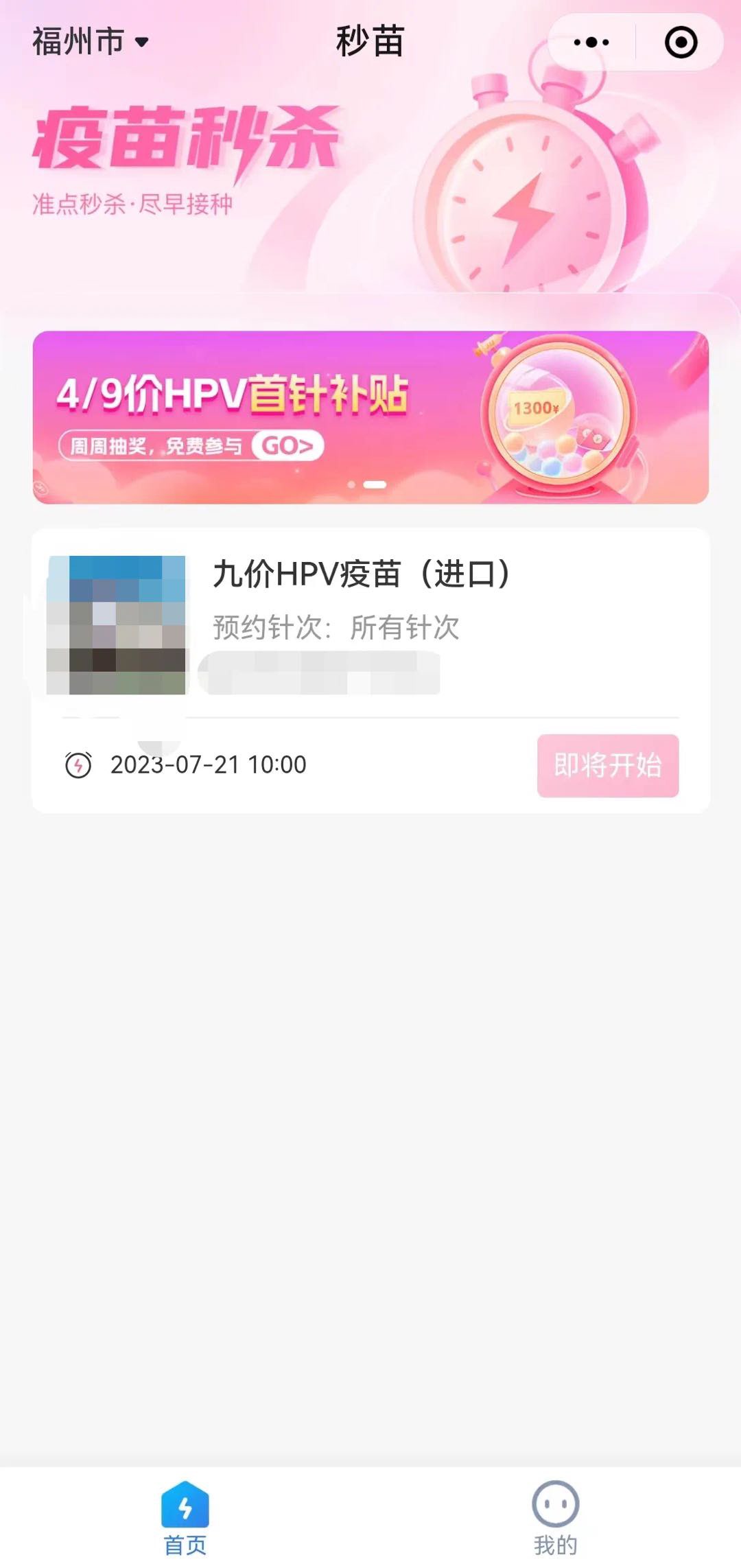Open the mini program more options menu
This screenshot has height=1568, width=741.
(x=591, y=43)
